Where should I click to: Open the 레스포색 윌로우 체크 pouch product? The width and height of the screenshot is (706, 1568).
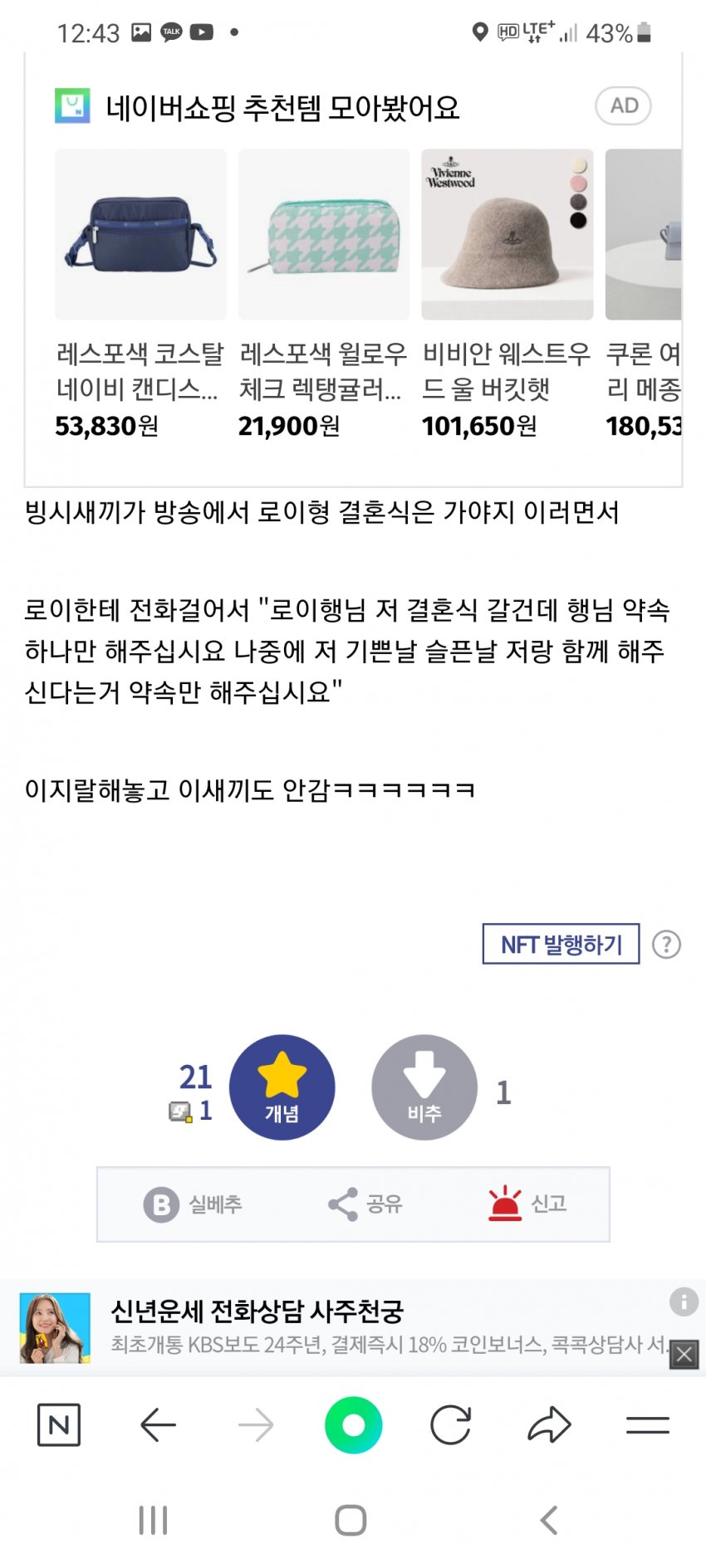(324, 235)
